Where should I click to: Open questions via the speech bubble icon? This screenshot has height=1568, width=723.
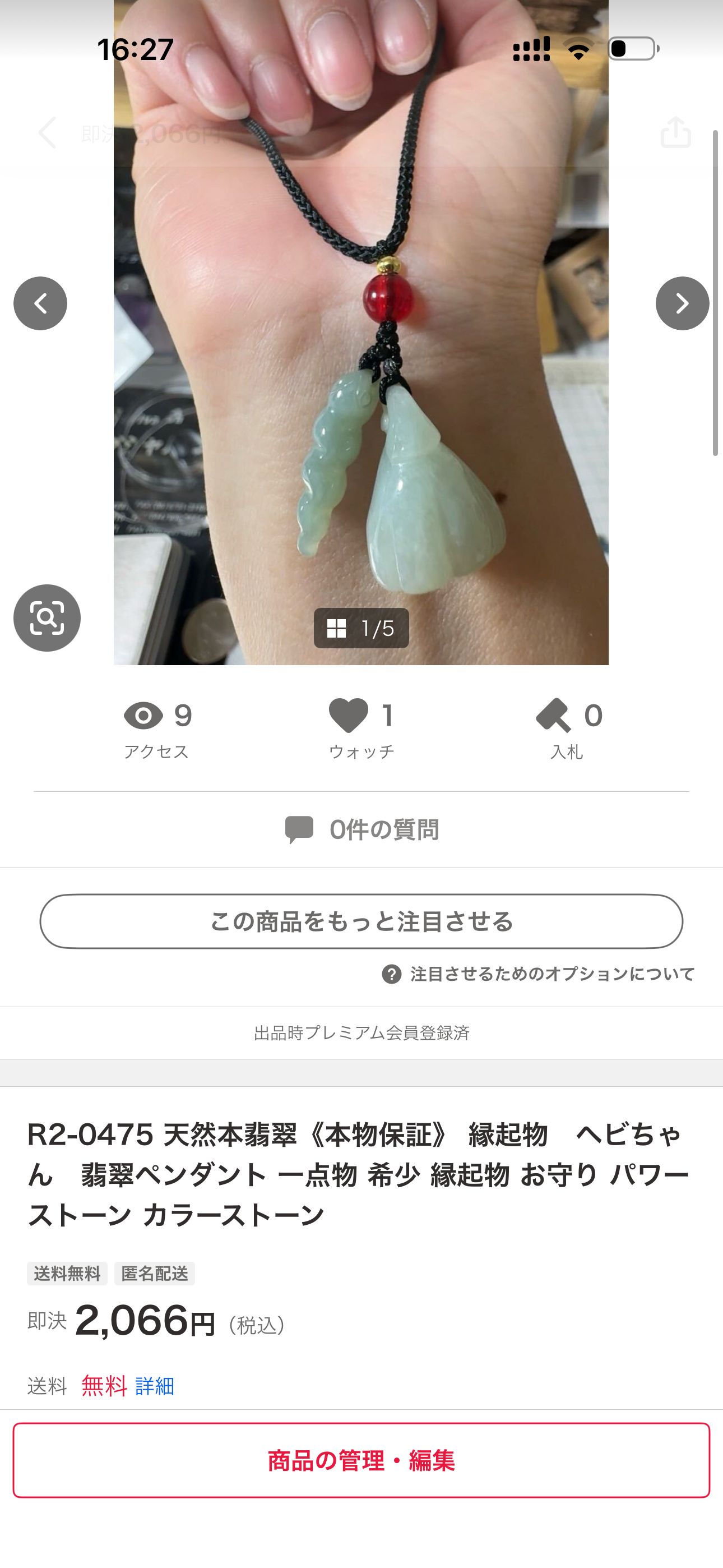[299, 828]
